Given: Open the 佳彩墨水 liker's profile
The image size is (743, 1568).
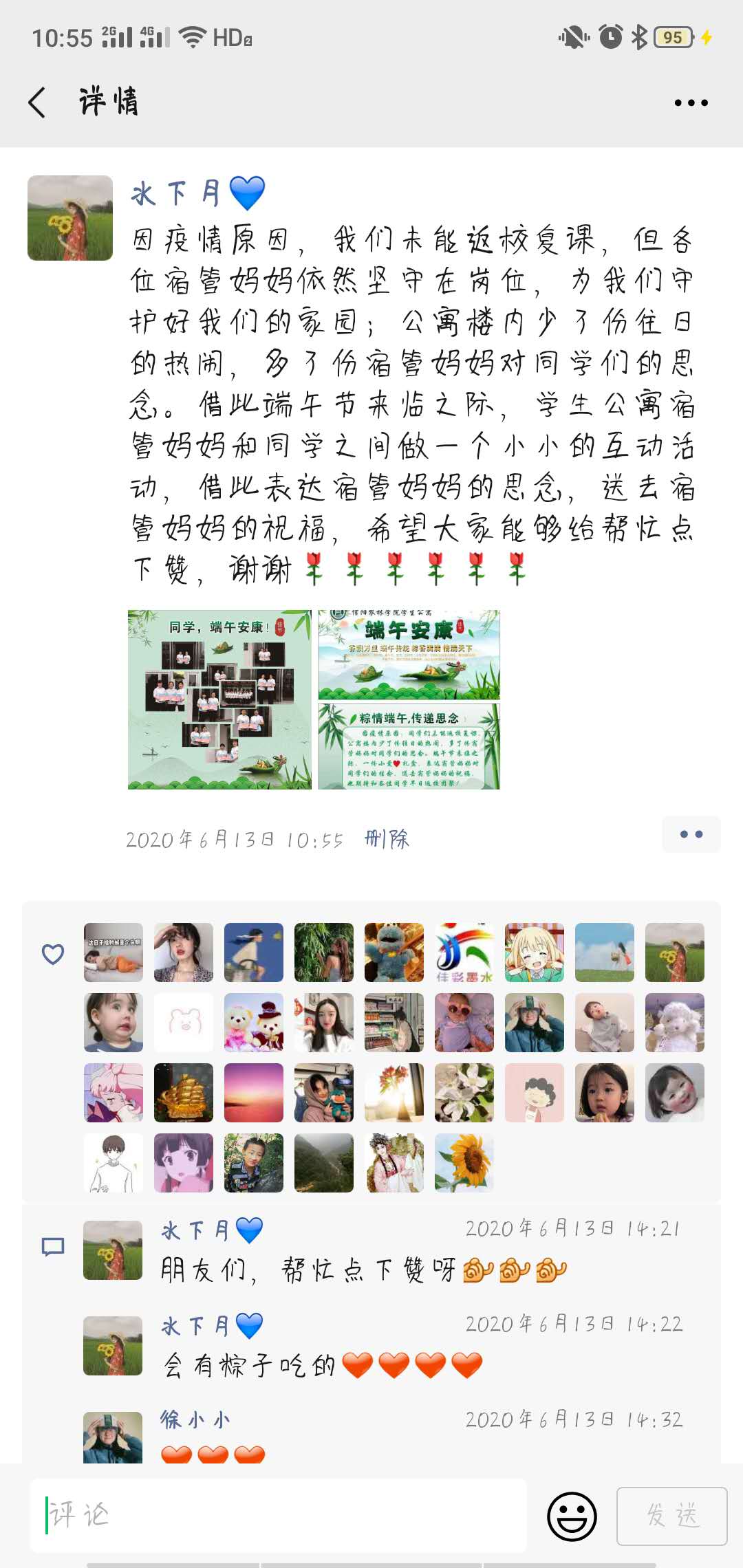Looking at the screenshot, I should (464, 952).
